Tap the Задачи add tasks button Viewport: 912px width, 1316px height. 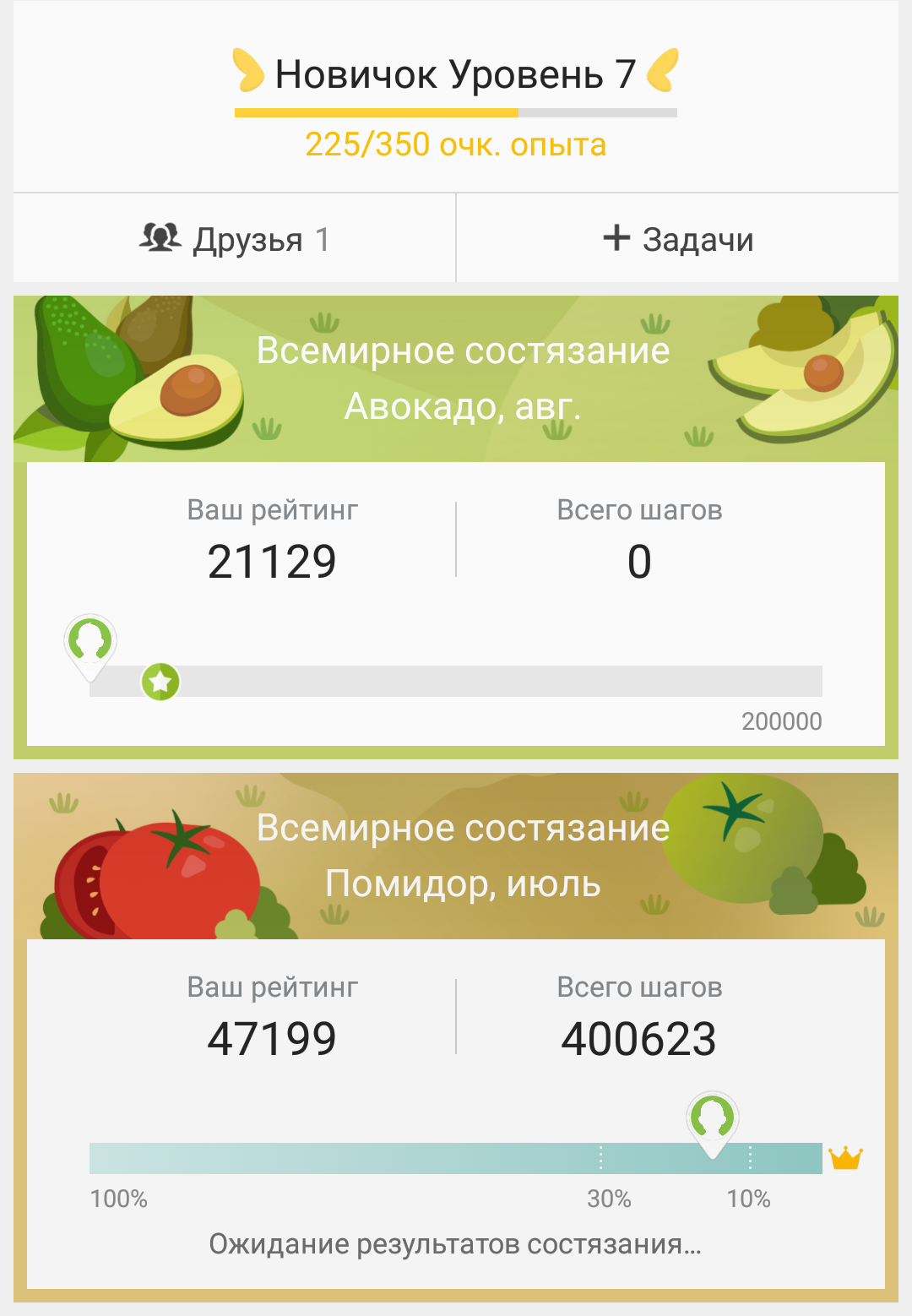(677, 239)
